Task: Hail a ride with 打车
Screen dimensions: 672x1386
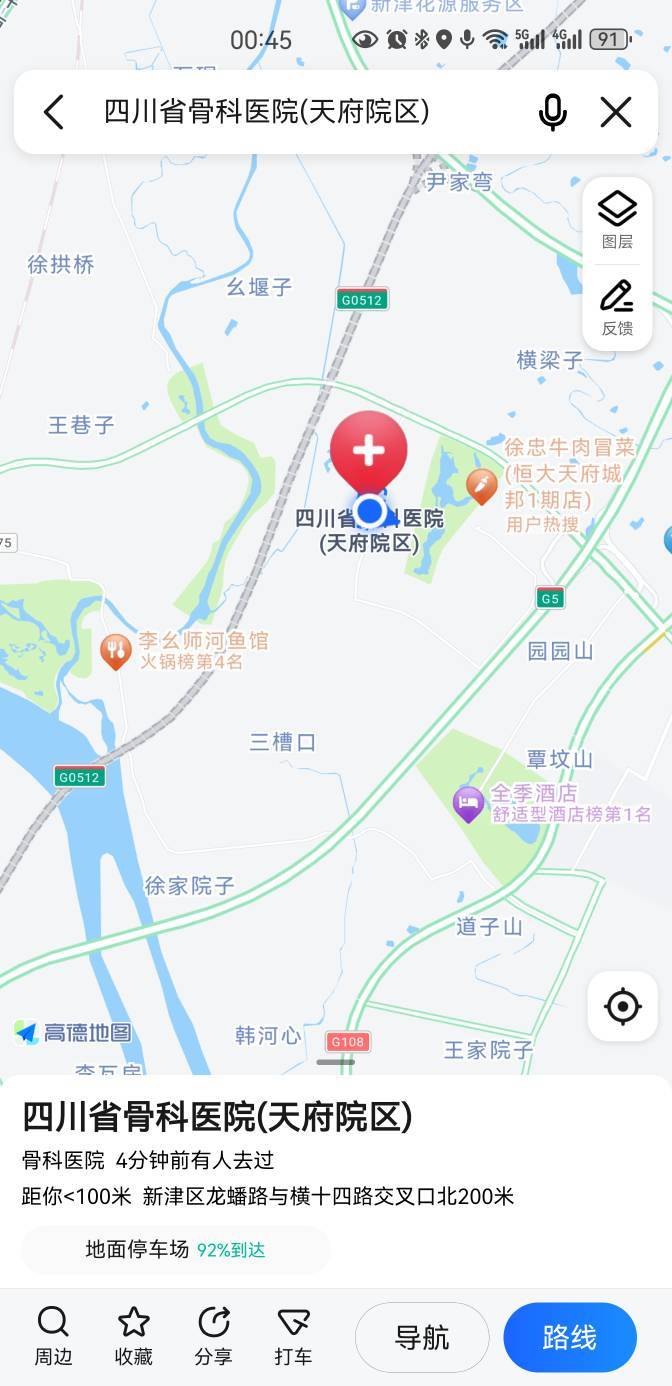Action: pos(293,1336)
